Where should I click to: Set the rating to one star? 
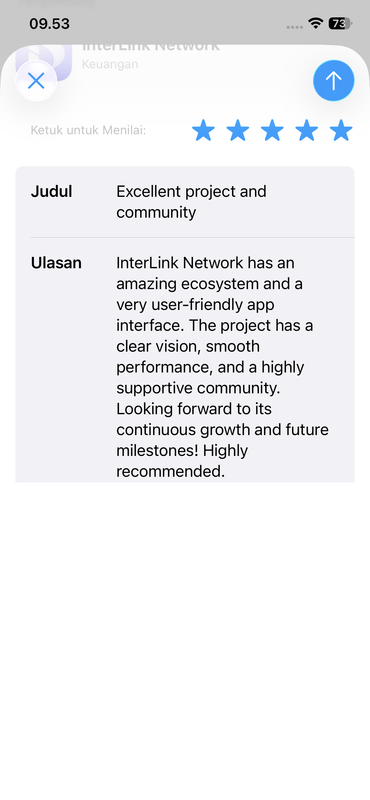pos(203,131)
